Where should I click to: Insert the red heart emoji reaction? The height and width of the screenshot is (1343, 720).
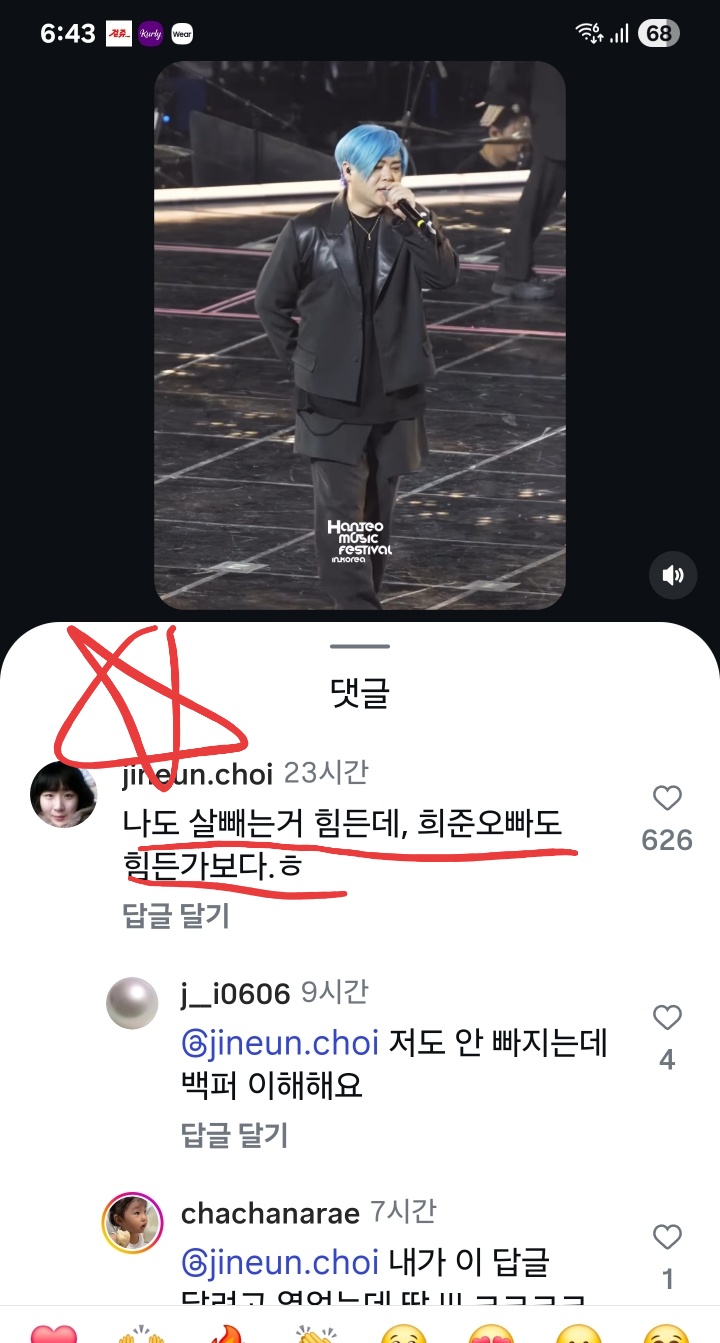tap(54, 1332)
